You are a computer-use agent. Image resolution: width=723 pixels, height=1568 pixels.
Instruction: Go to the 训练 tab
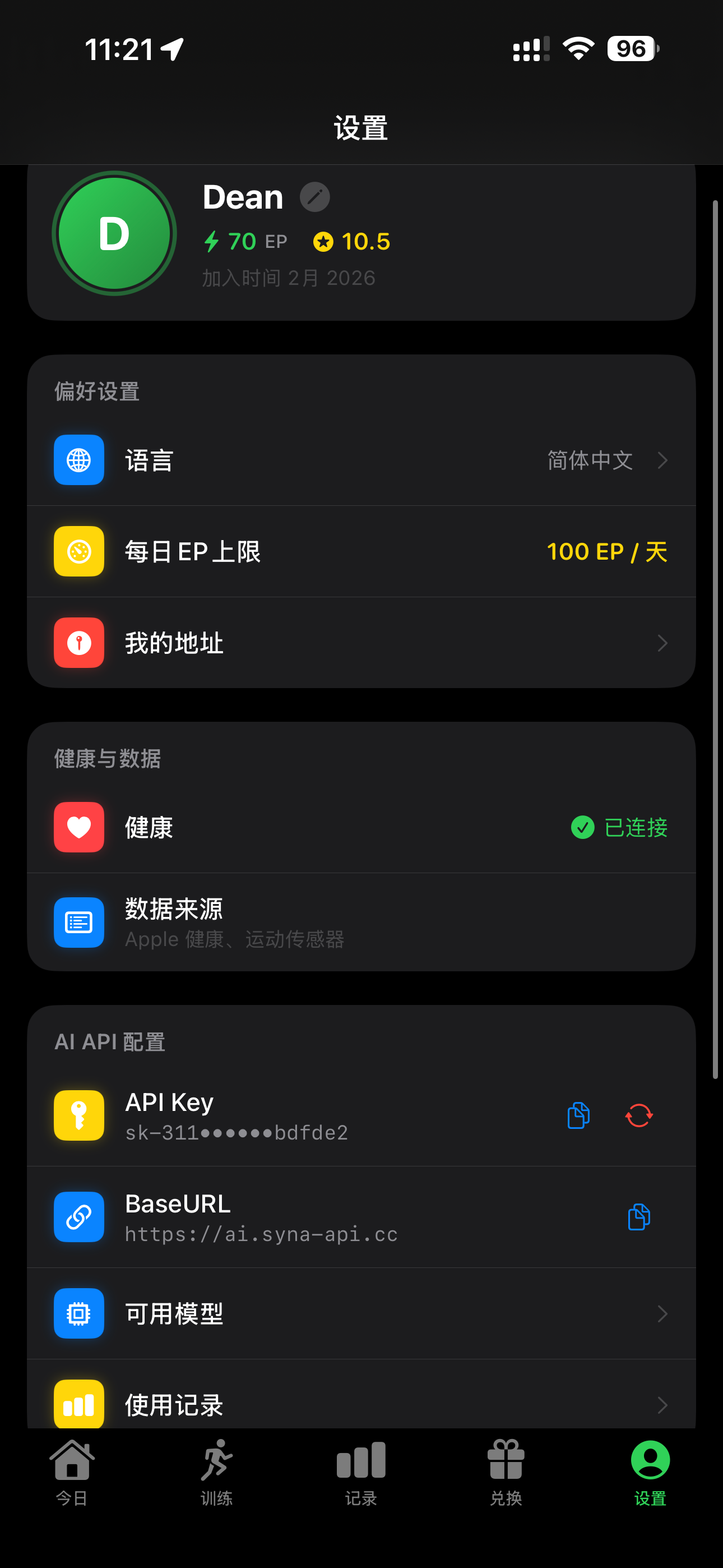(x=217, y=1472)
